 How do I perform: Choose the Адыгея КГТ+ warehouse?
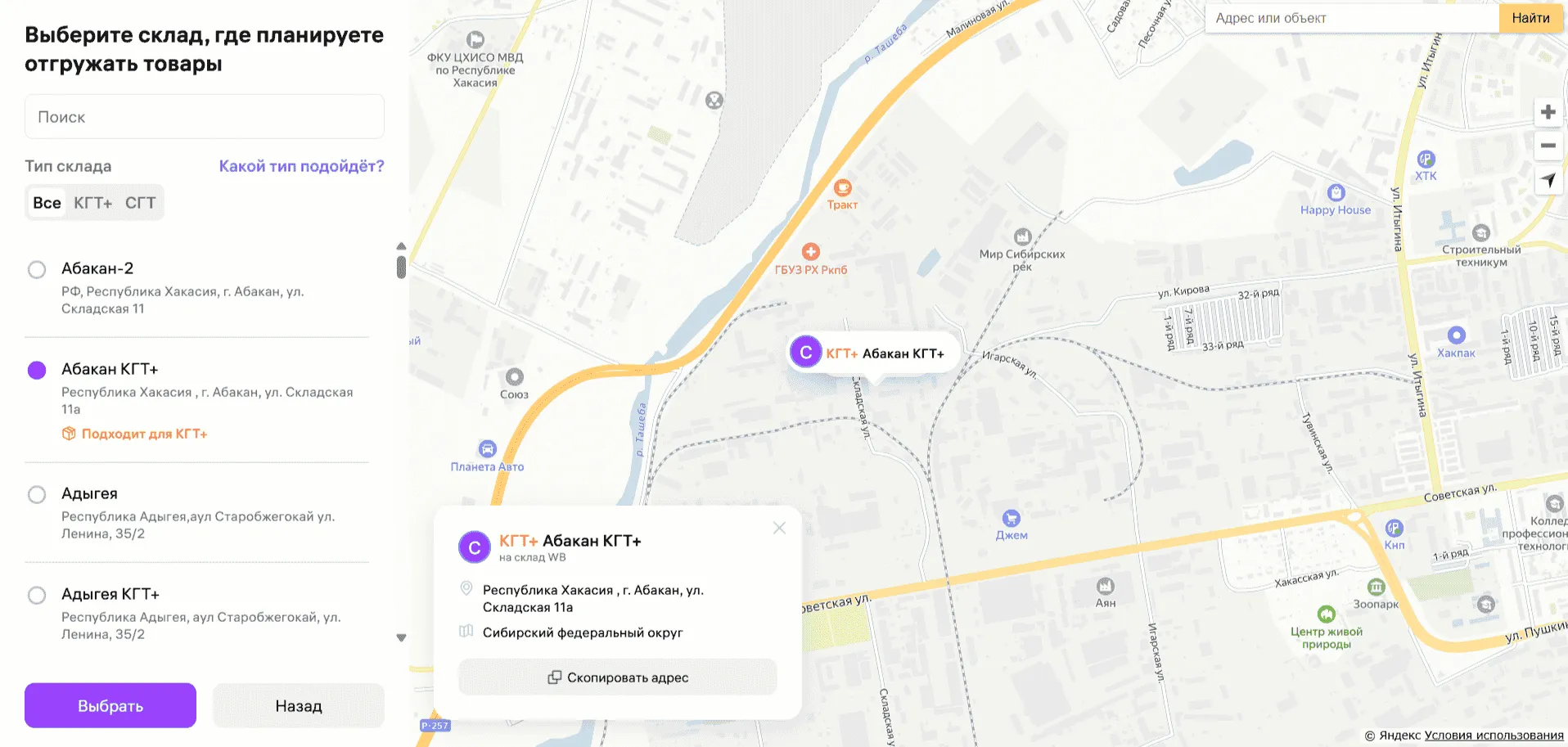coord(37,596)
